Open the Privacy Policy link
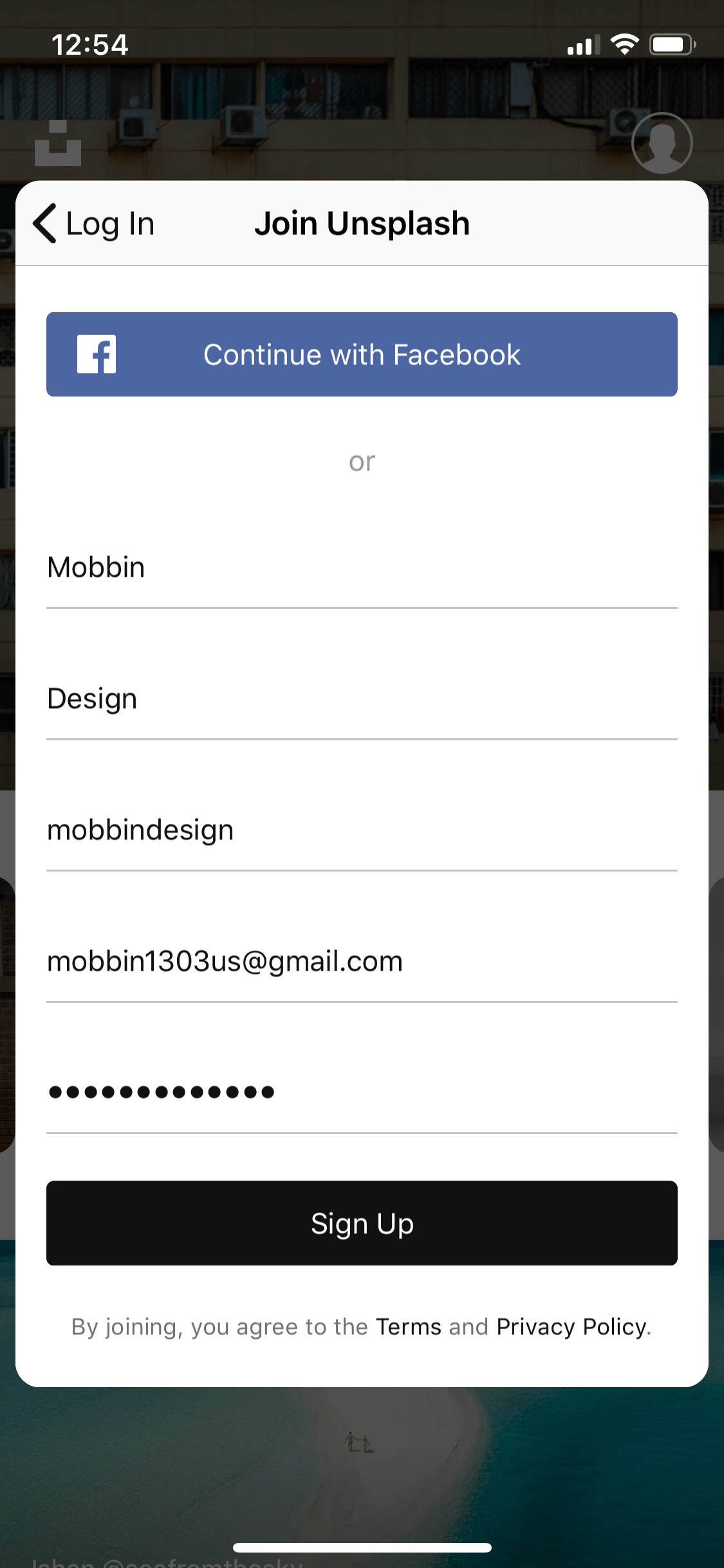Viewport: 724px width, 1568px height. (571, 1327)
